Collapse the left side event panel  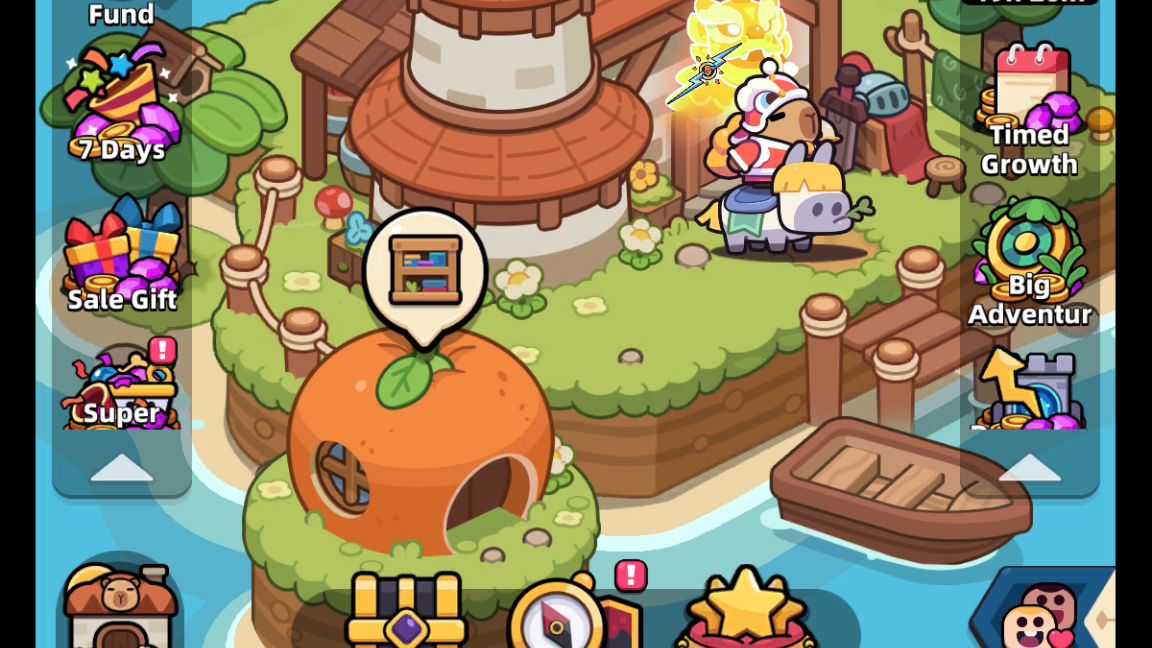tap(122, 467)
